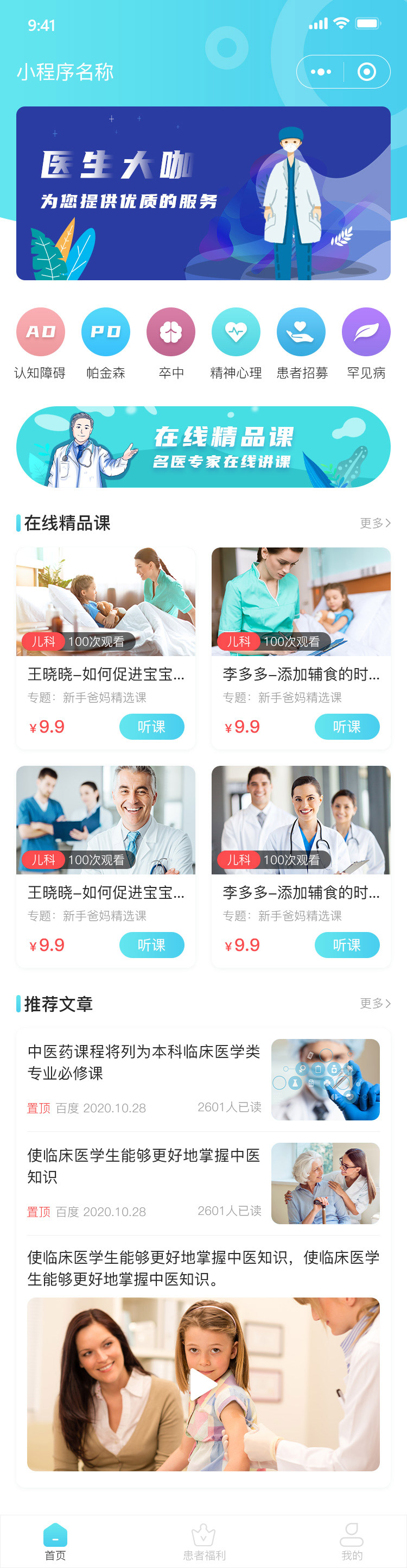Viewport: 407px width, 1568px height.
Task: Go to 精神心理 category
Action: pos(236,332)
